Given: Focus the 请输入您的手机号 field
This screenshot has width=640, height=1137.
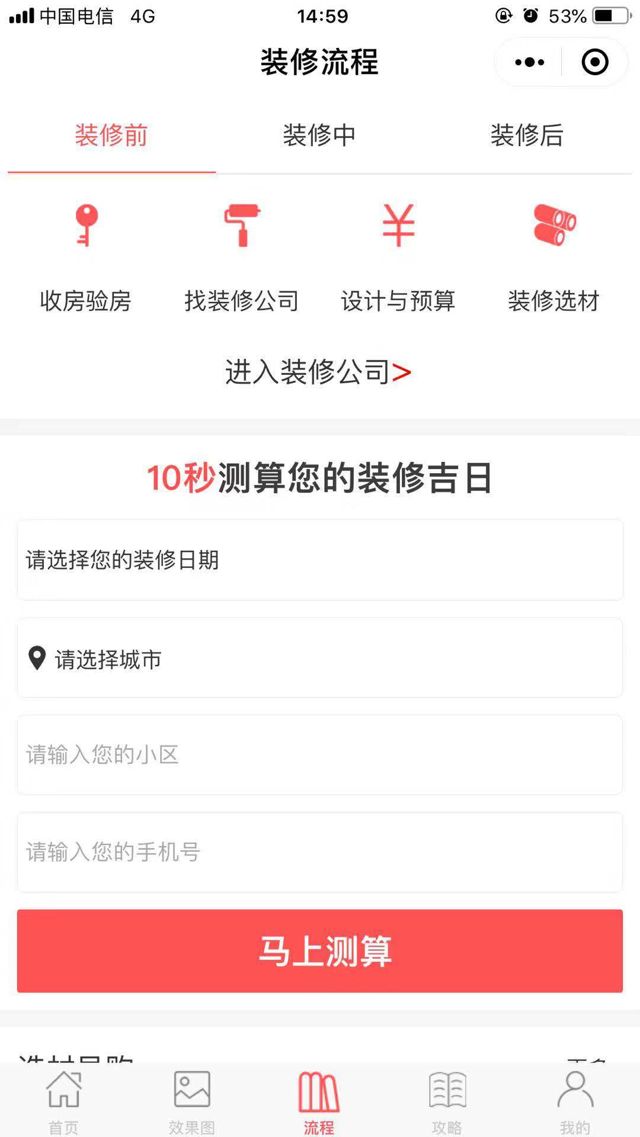Looking at the screenshot, I should 320,852.
